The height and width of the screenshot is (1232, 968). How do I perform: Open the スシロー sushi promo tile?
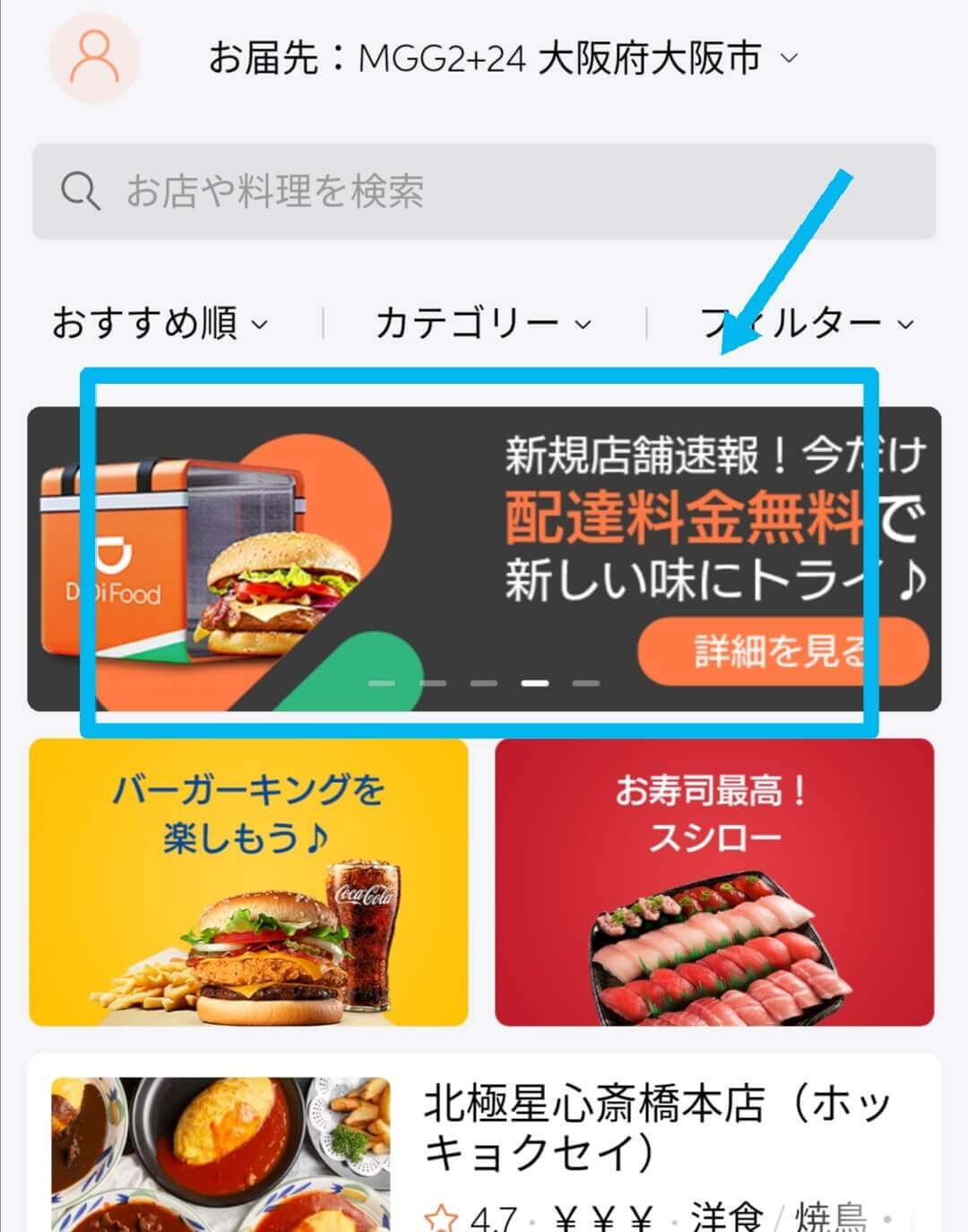pyautogui.click(x=714, y=882)
